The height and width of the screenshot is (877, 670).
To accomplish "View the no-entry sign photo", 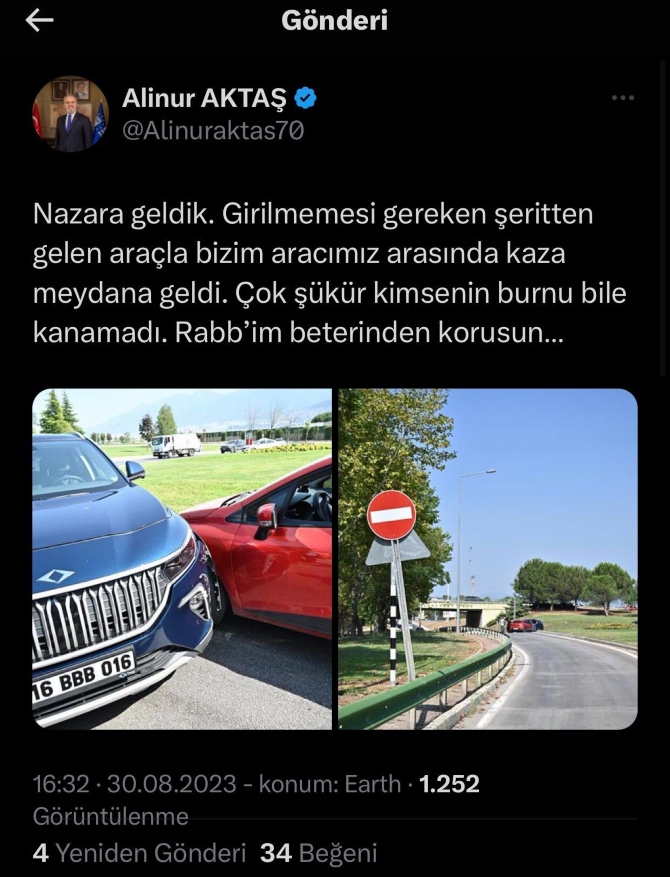I will 488,559.
